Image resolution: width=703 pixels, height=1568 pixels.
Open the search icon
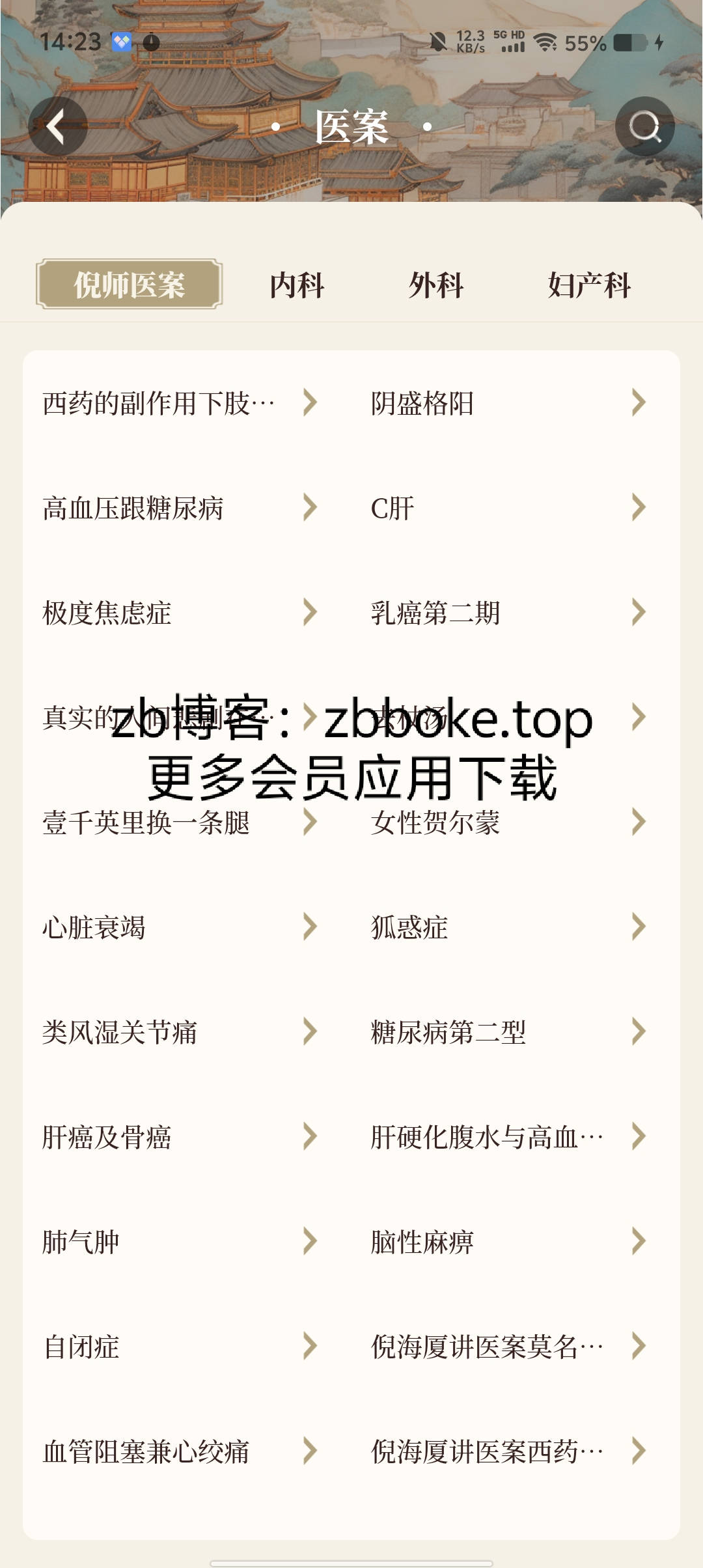[x=644, y=126]
